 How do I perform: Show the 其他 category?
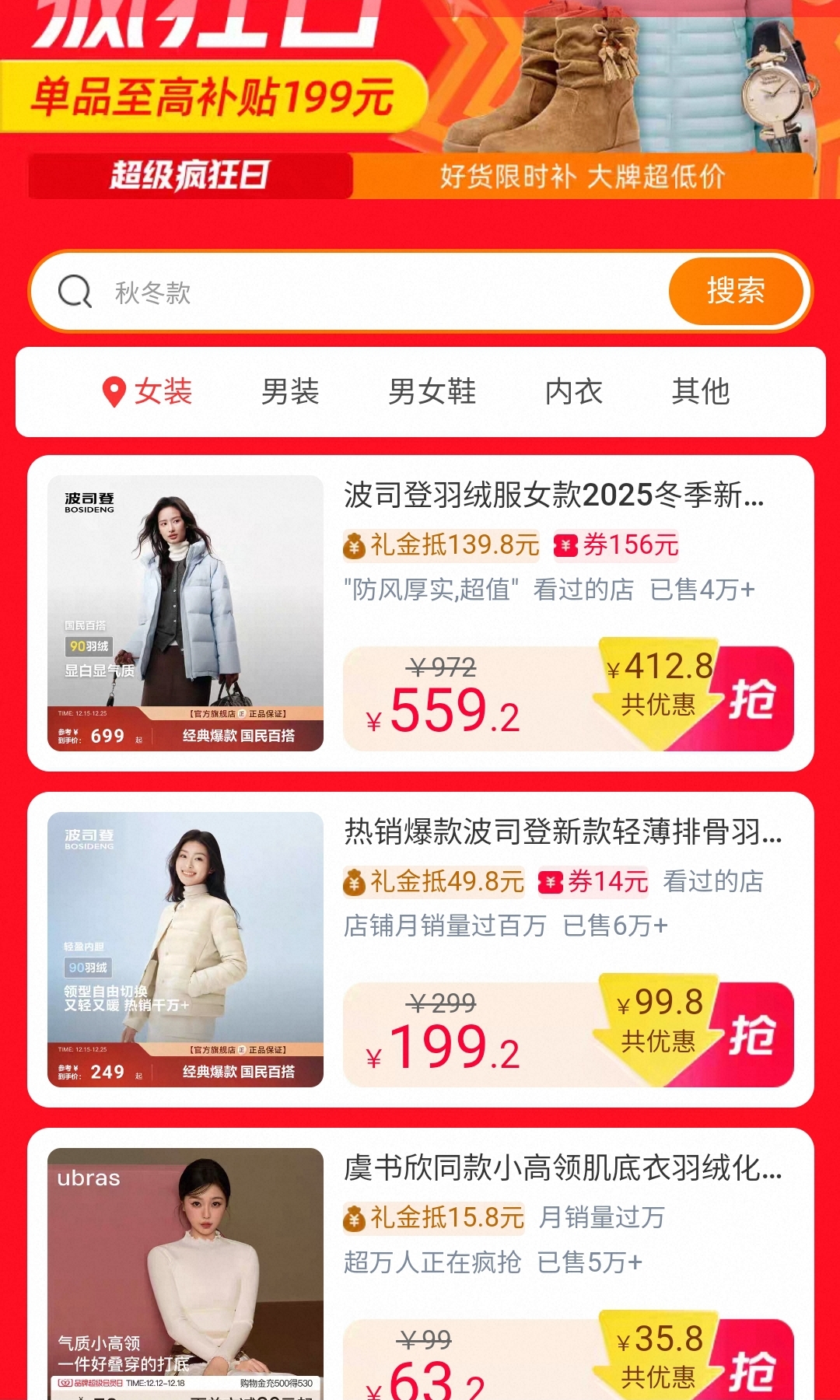[700, 391]
